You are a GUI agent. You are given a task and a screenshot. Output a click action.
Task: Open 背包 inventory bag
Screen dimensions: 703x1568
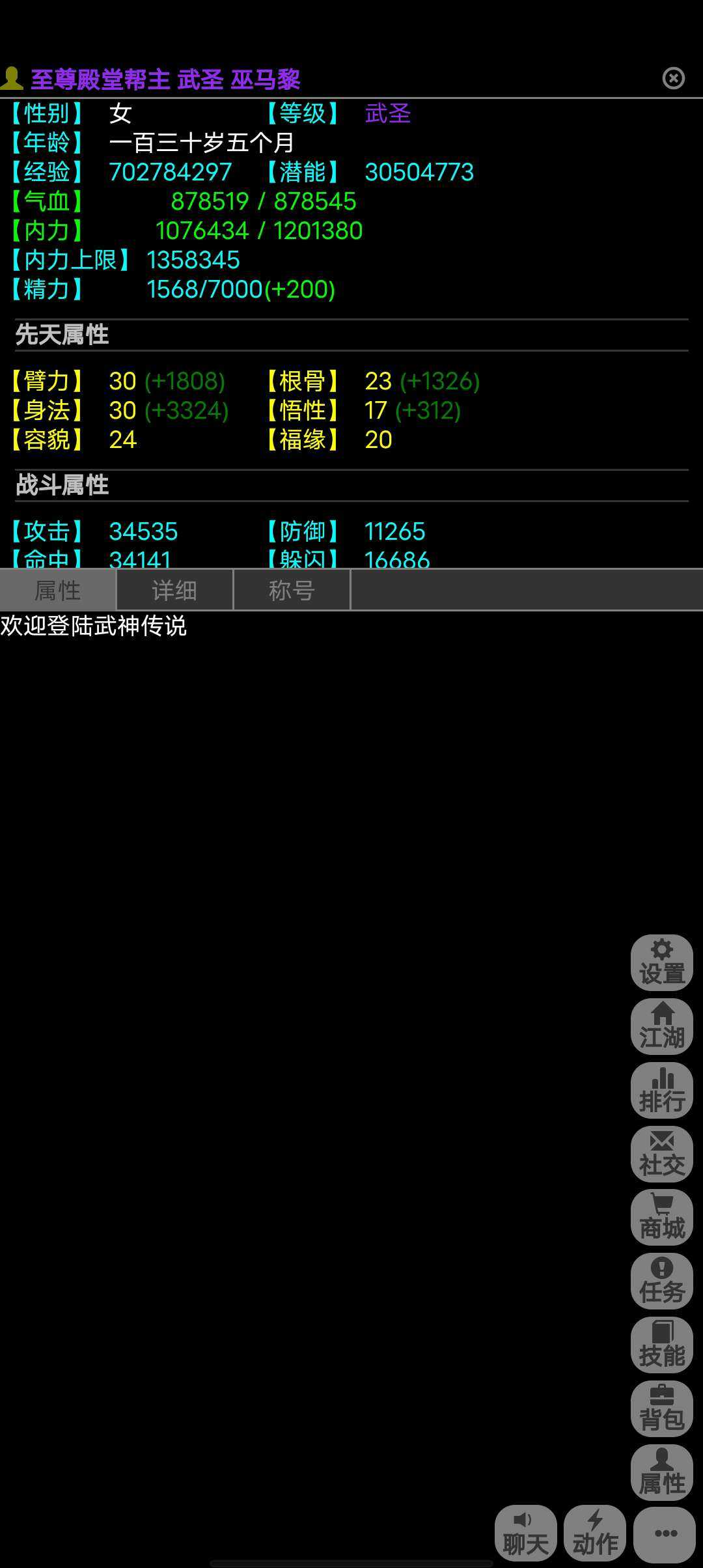[661, 1408]
